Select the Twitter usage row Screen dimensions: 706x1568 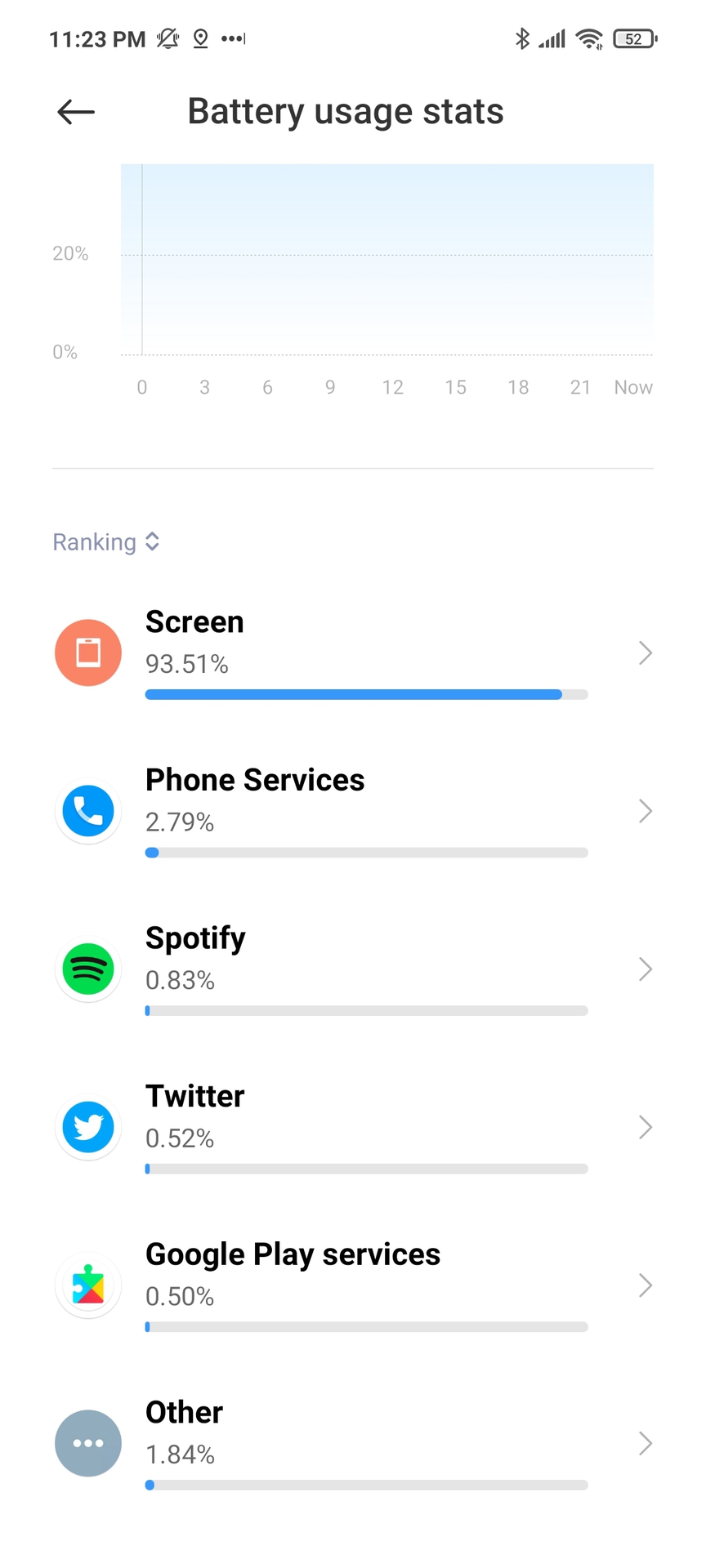353,1128
